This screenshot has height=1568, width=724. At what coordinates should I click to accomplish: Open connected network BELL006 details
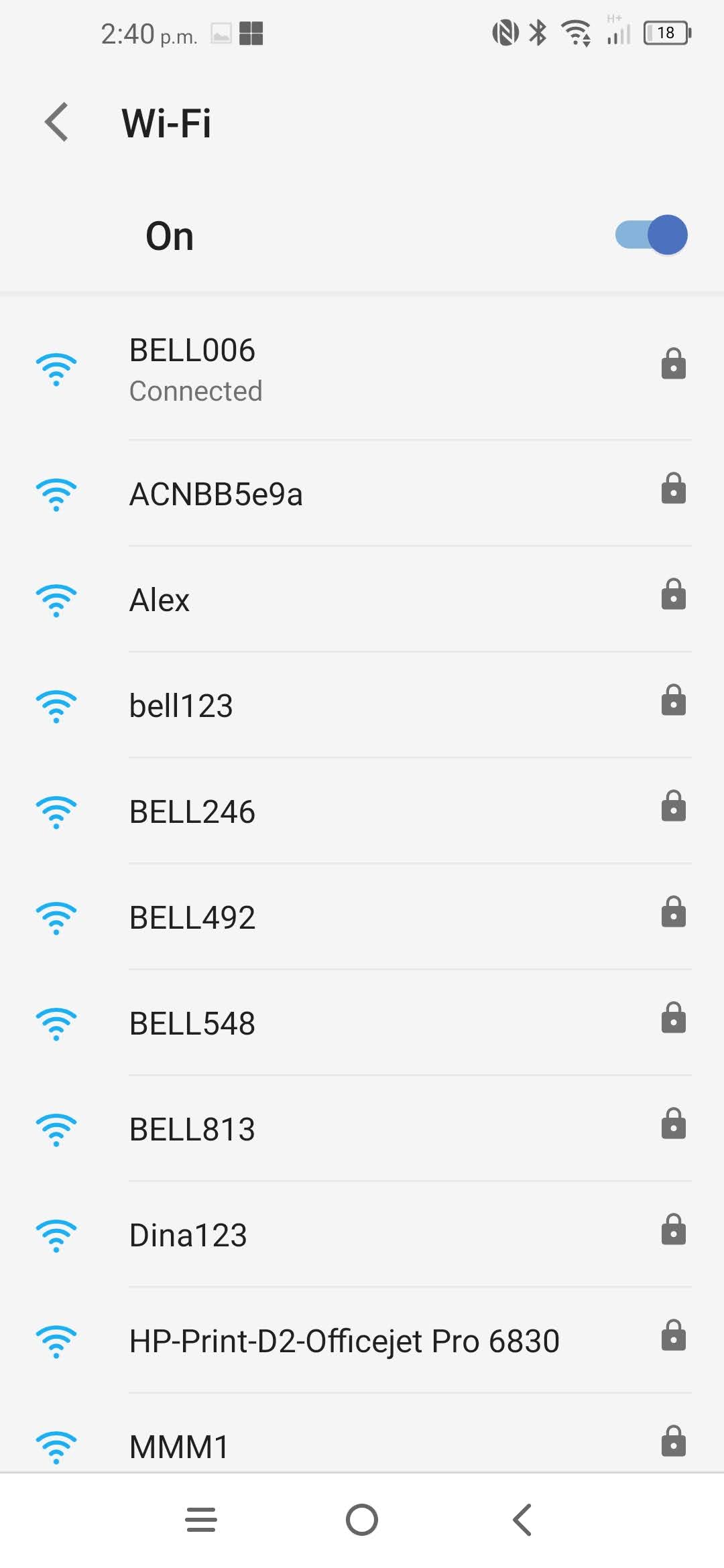(362, 369)
